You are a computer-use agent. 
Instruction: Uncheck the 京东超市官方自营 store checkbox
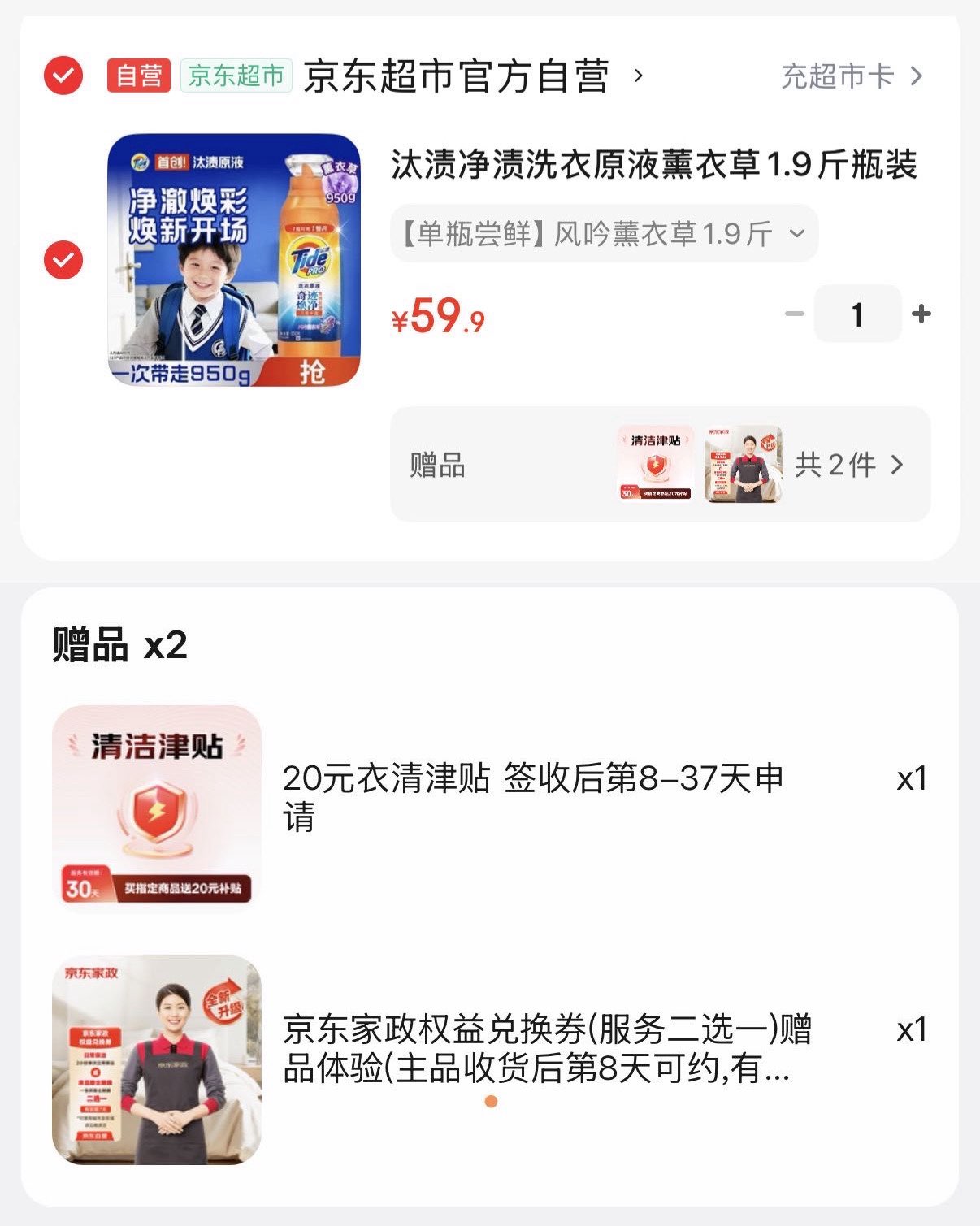point(63,76)
